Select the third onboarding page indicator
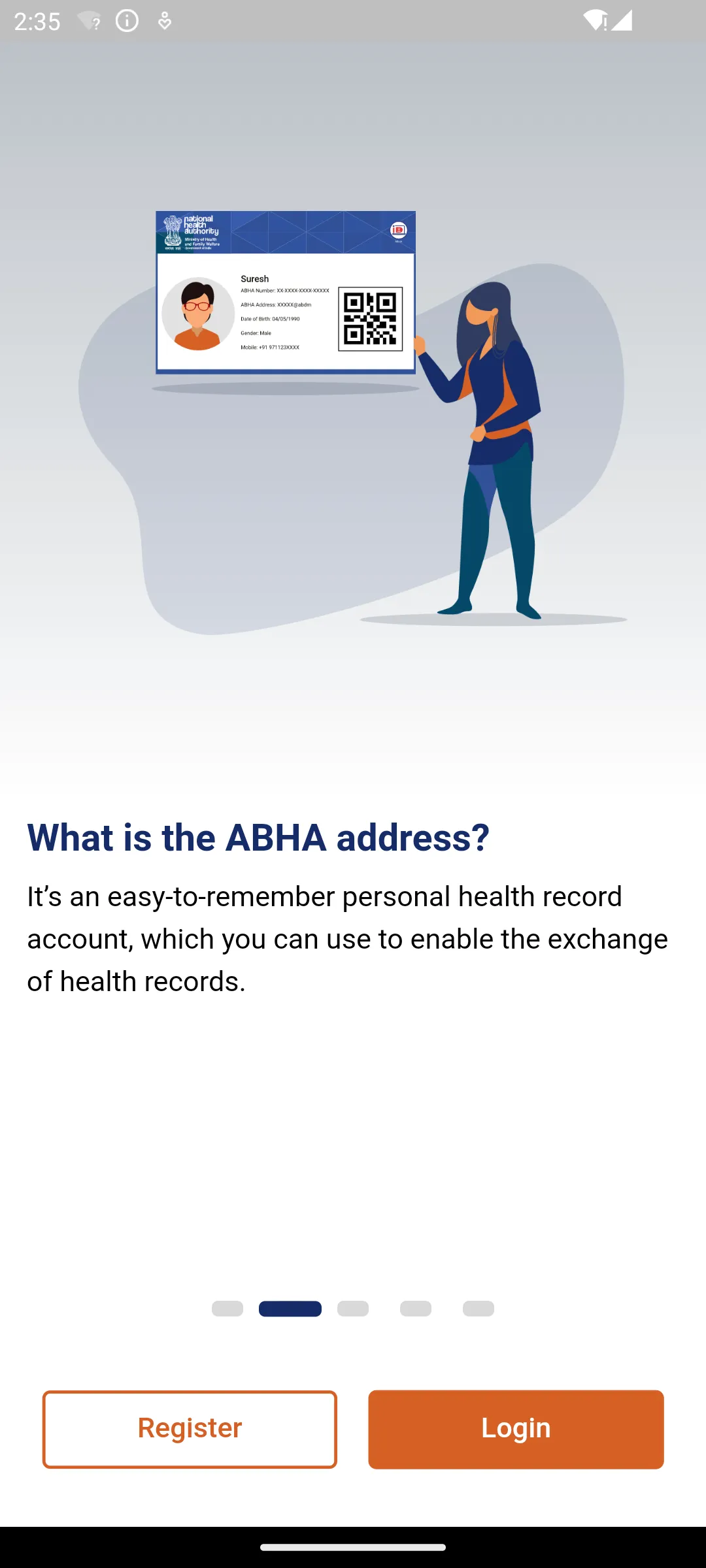Image resolution: width=706 pixels, height=1568 pixels. click(x=353, y=1309)
